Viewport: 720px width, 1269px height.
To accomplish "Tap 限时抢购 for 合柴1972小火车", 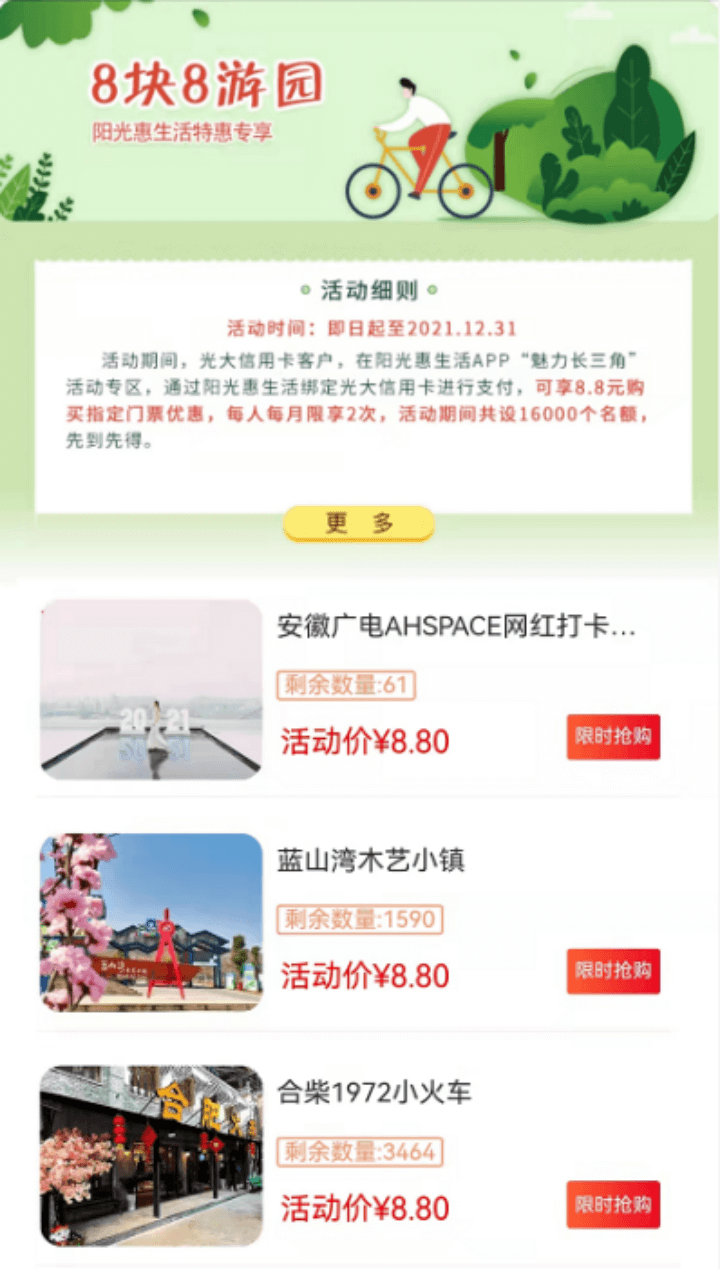I will click(613, 1204).
